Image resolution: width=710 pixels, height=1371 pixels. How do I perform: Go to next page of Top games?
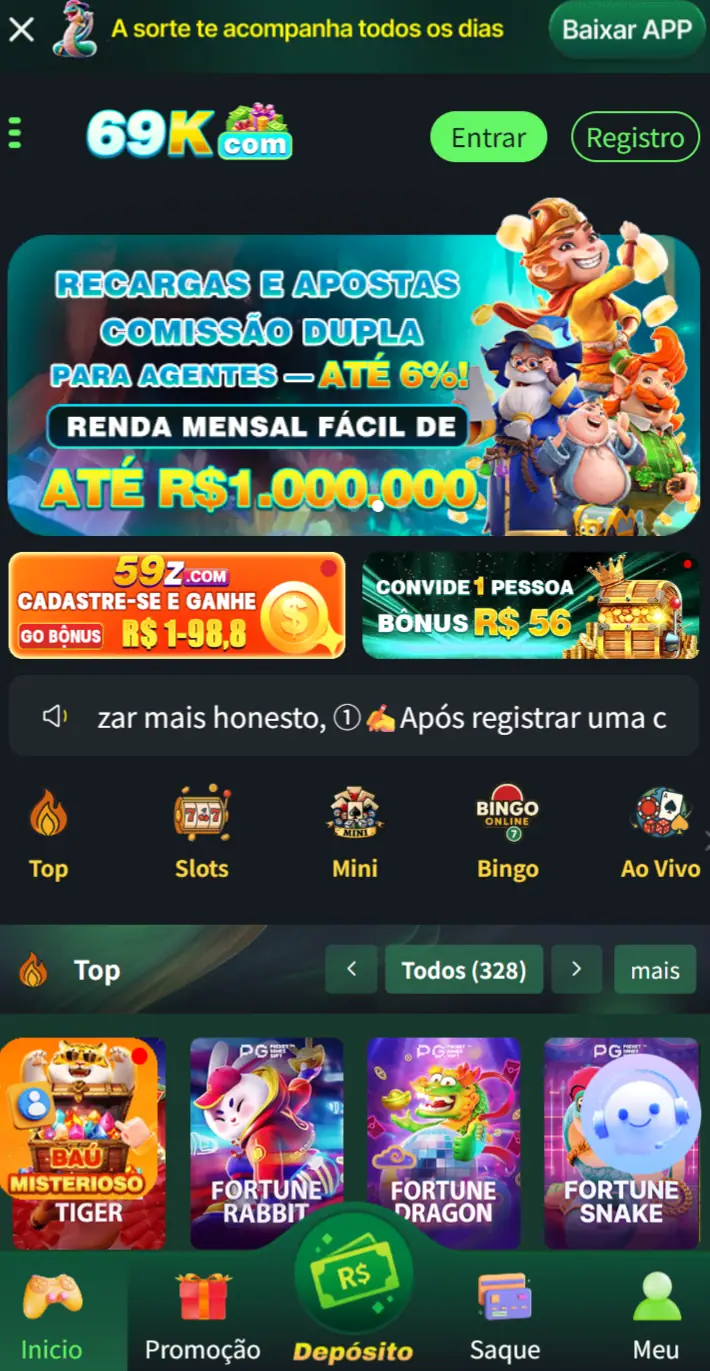(x=576, y=969)
